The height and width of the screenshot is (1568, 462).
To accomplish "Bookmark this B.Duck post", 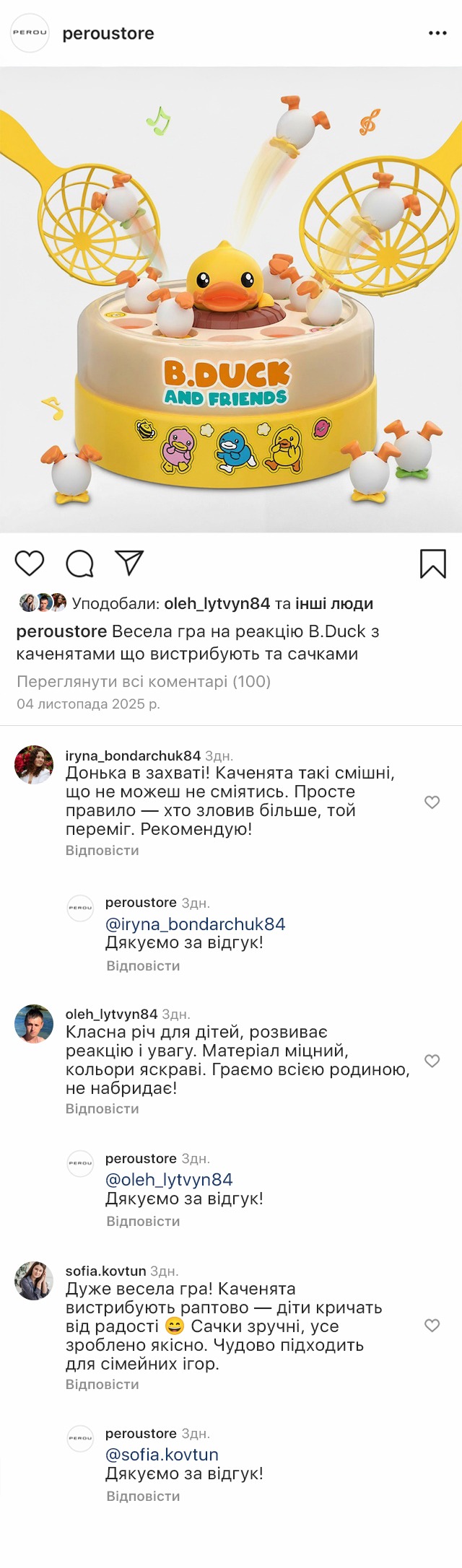I will pyautogui.click(x=432, y=564).
